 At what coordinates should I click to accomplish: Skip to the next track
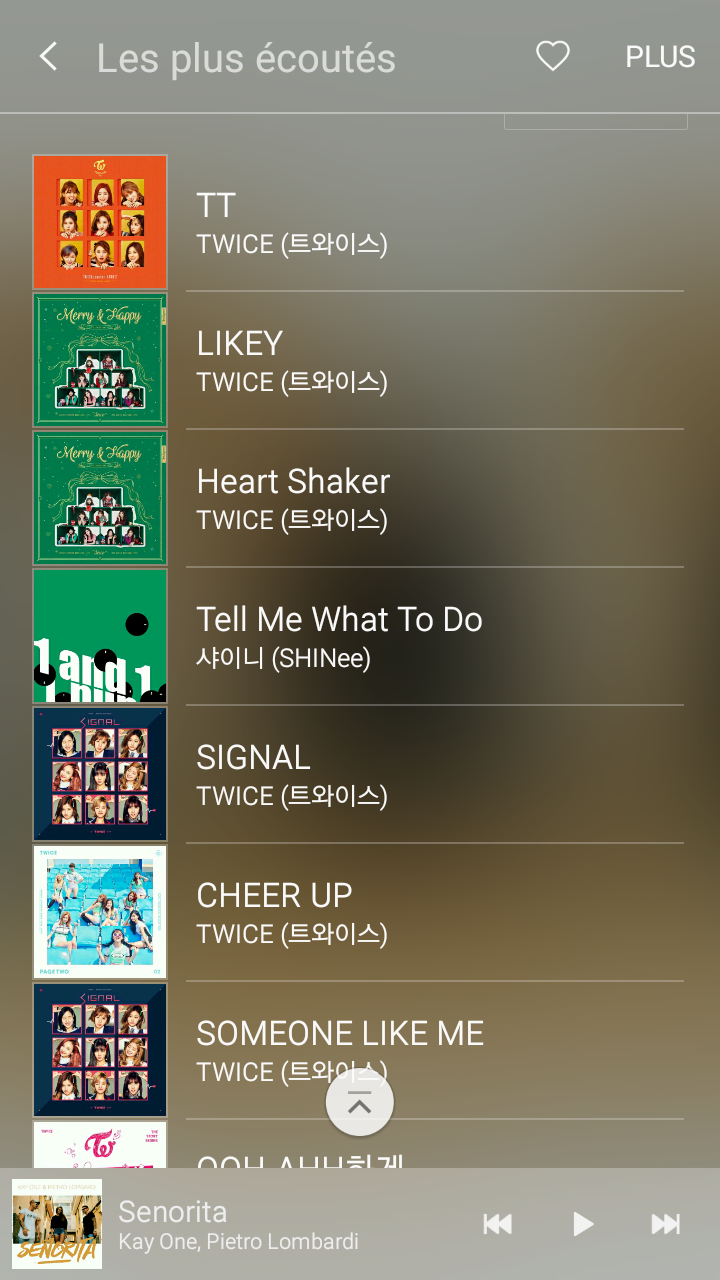[x=665, y=1224]
